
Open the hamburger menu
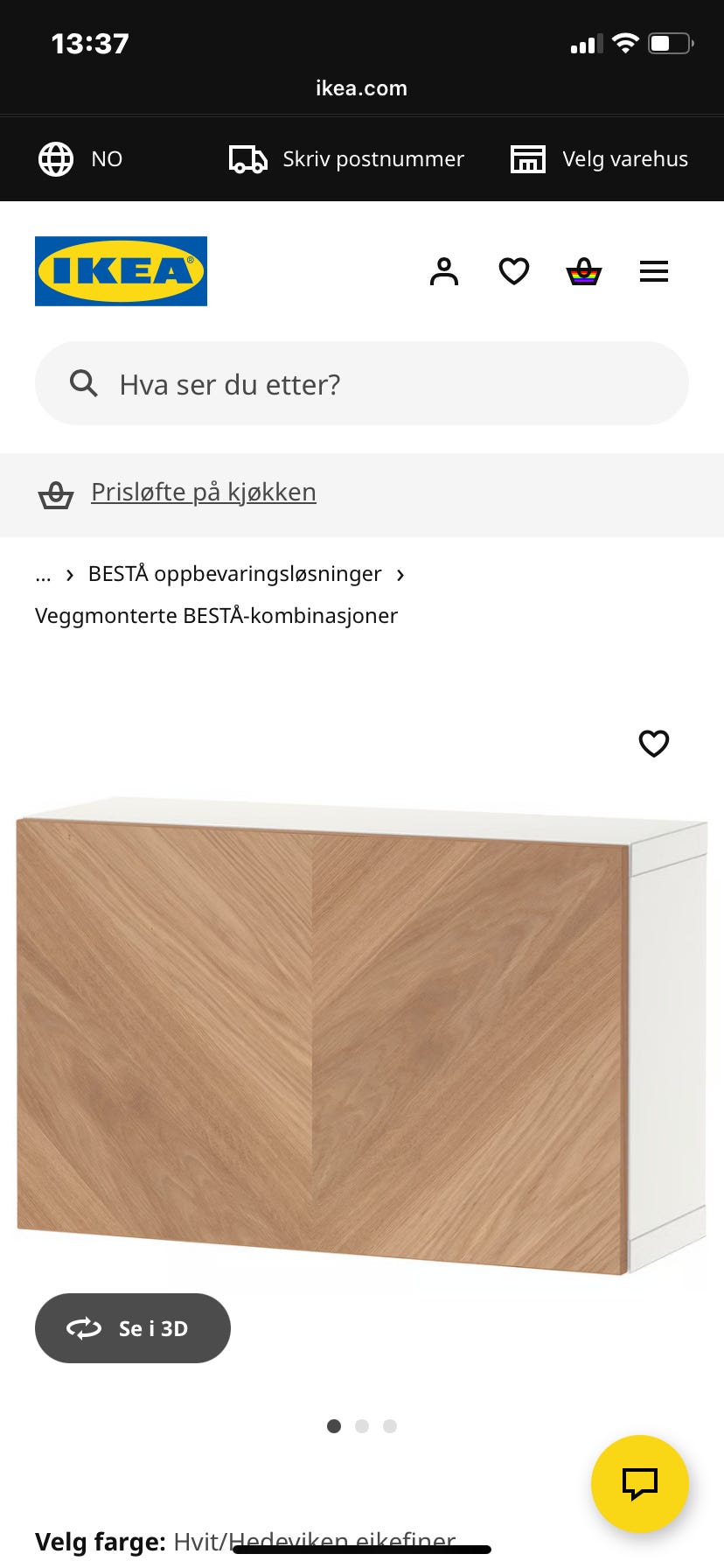pyautogui.click(x=654, y=271)
